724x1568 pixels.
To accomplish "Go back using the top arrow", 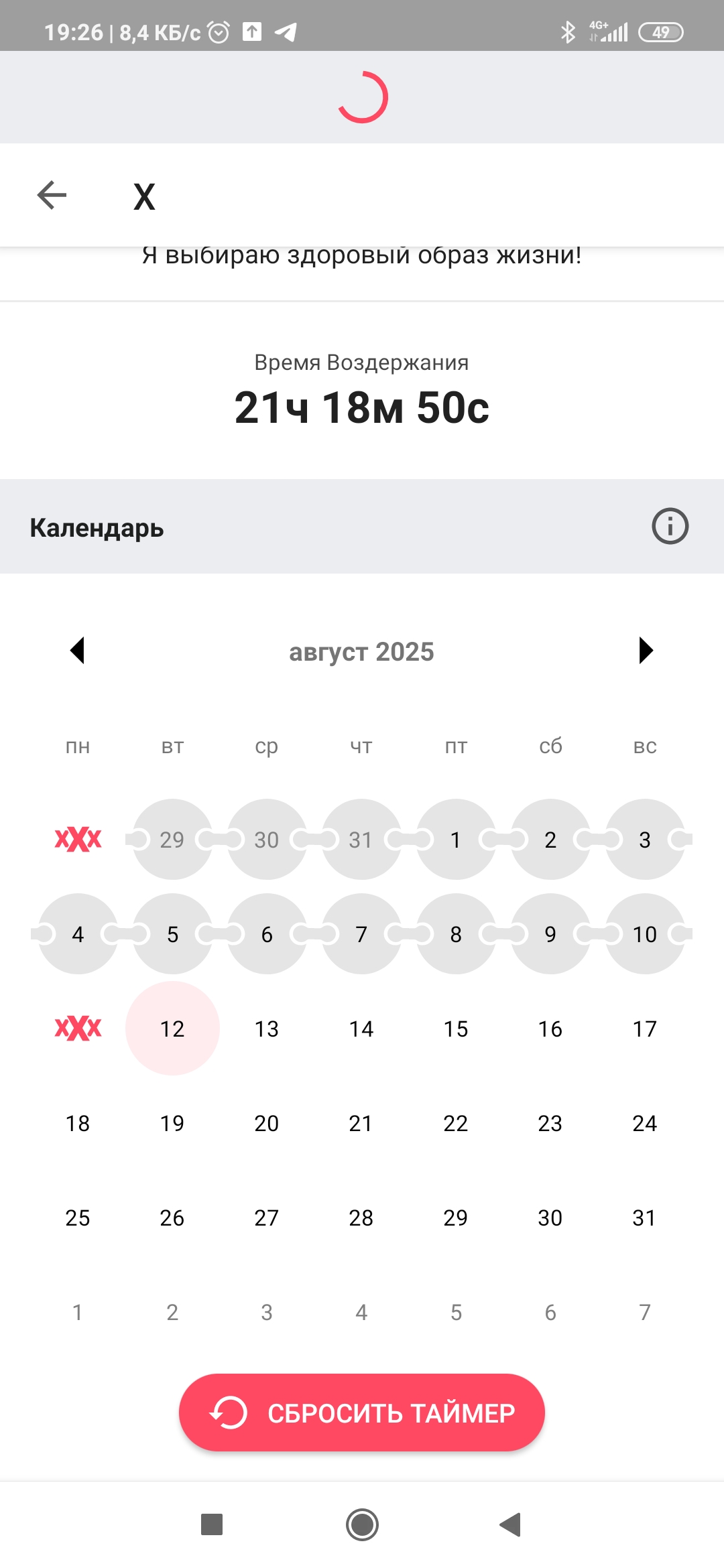I will [52, 196].
